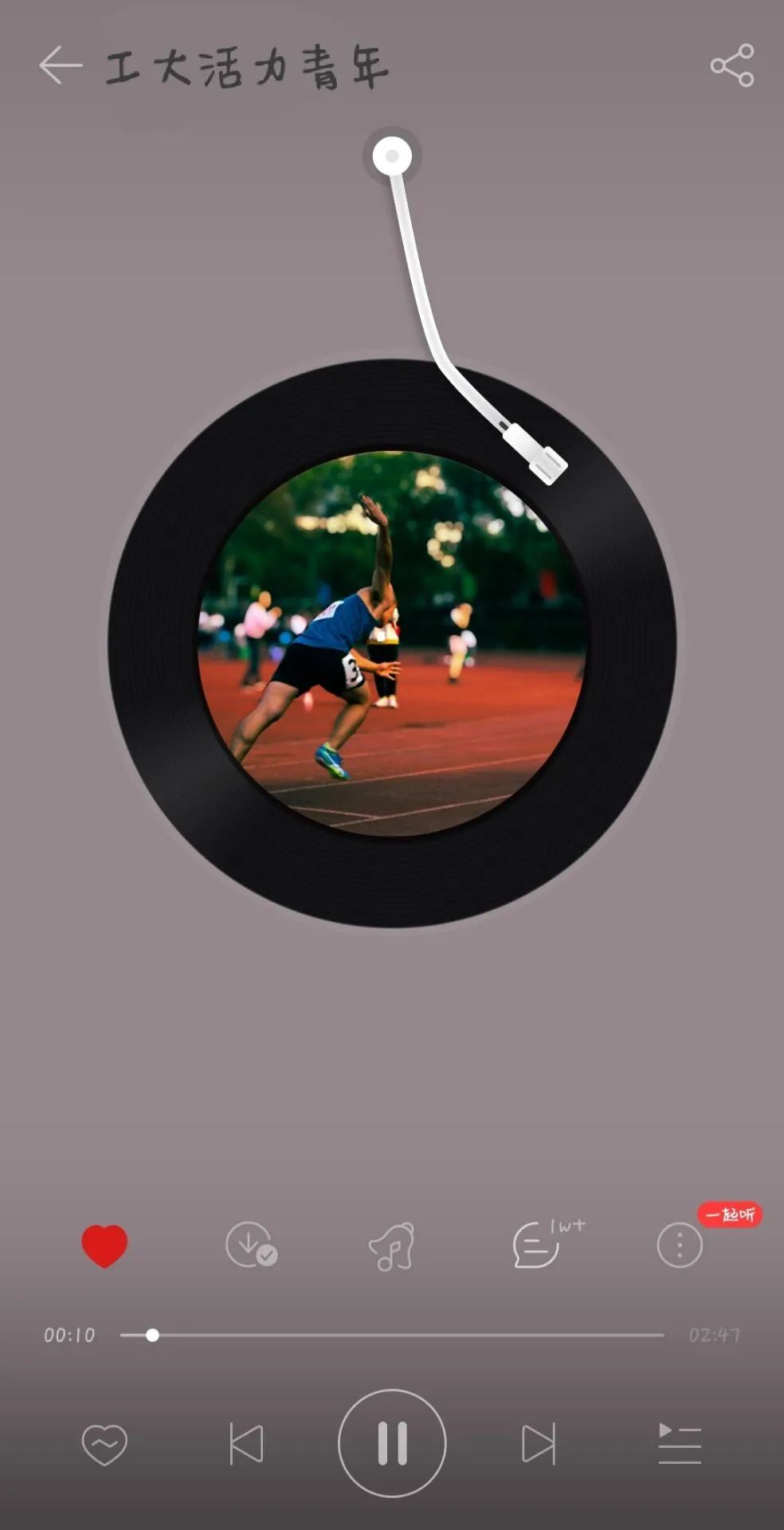Skip to the previous track

246,1444
